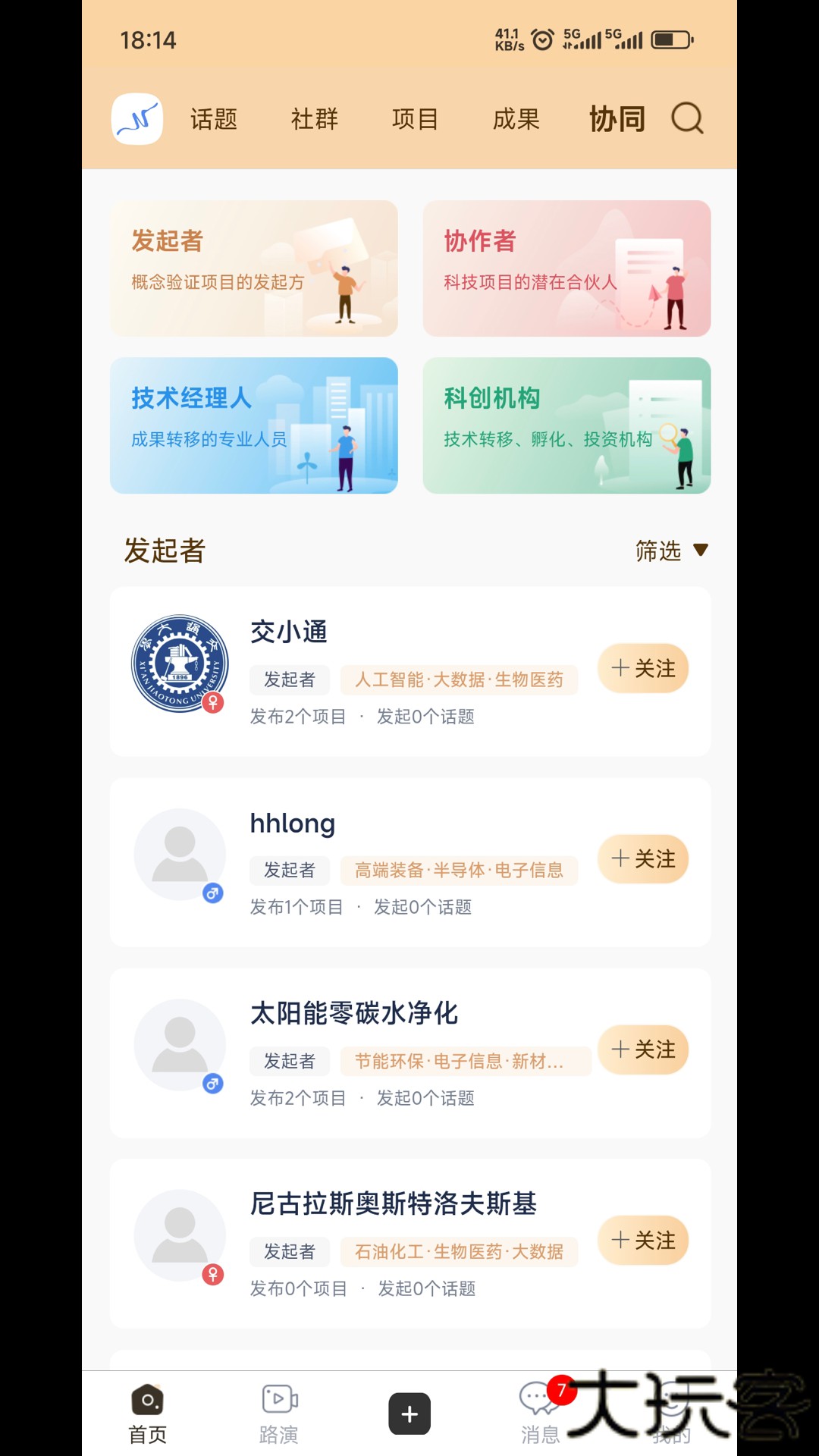Switch to the 话题 tab
819x1456 pixels.
point(214,118)
